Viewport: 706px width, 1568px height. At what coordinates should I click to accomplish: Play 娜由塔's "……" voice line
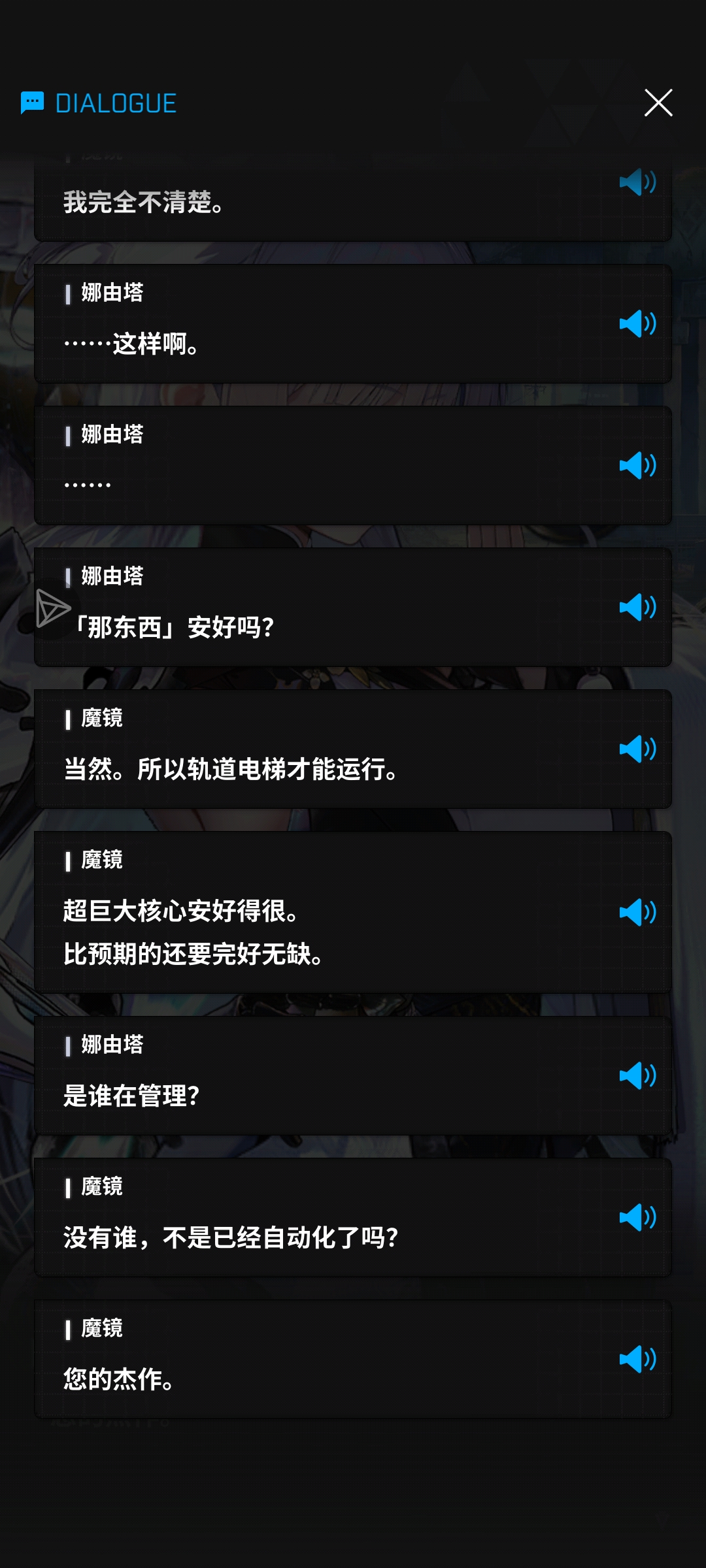tap(637, 465)
